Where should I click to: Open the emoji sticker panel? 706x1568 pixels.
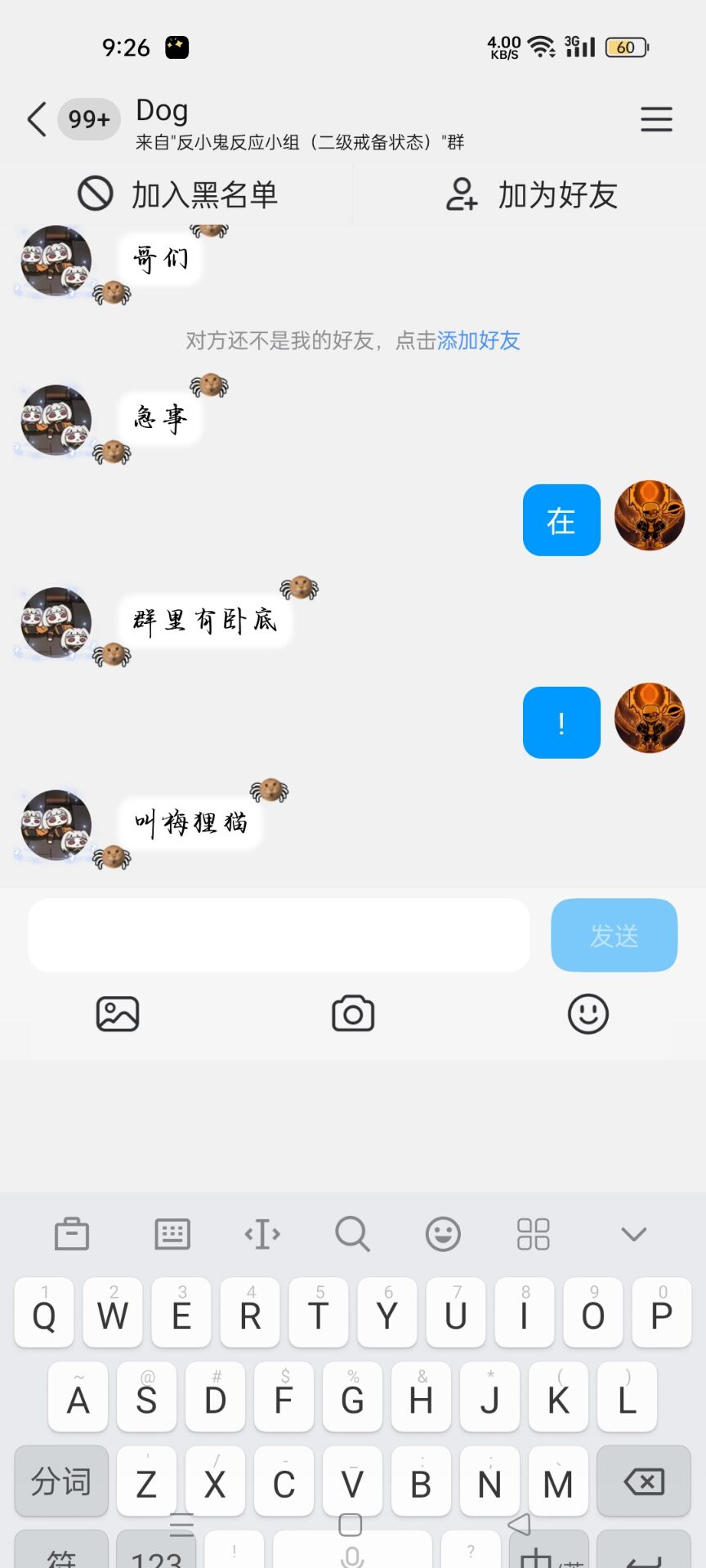[588, 1014]
